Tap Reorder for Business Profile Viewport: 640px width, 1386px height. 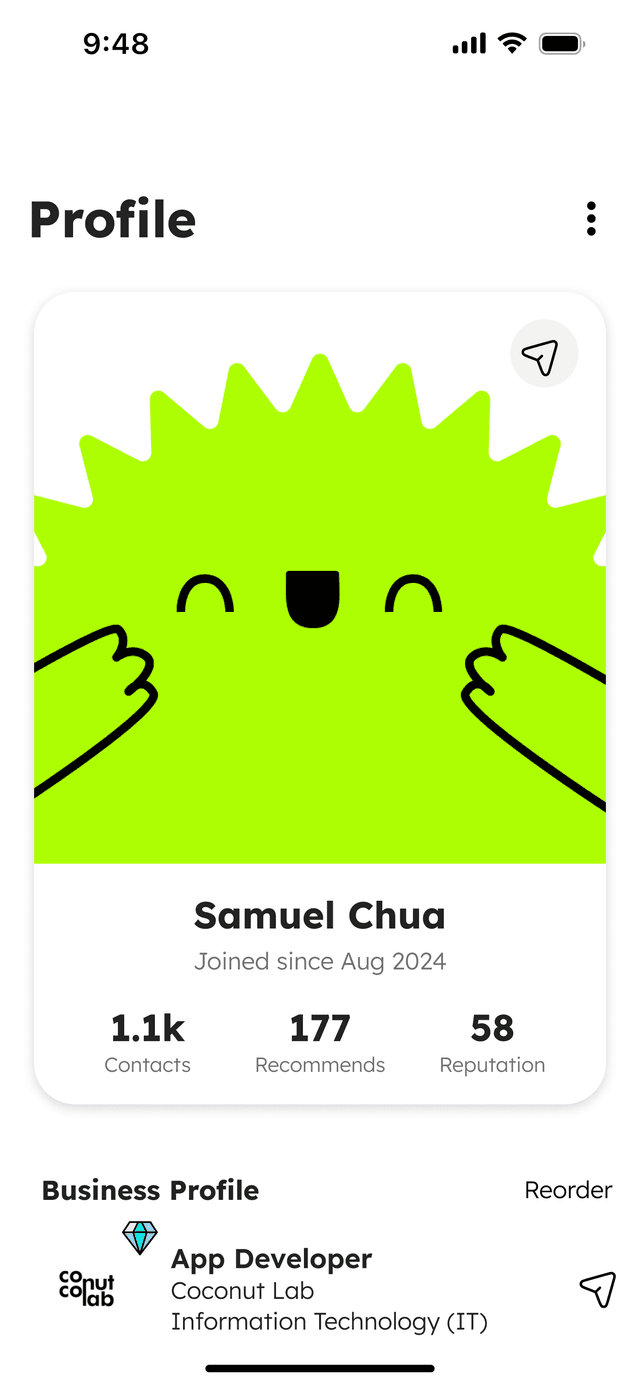pyautogui.click(x=568, y=1190)
